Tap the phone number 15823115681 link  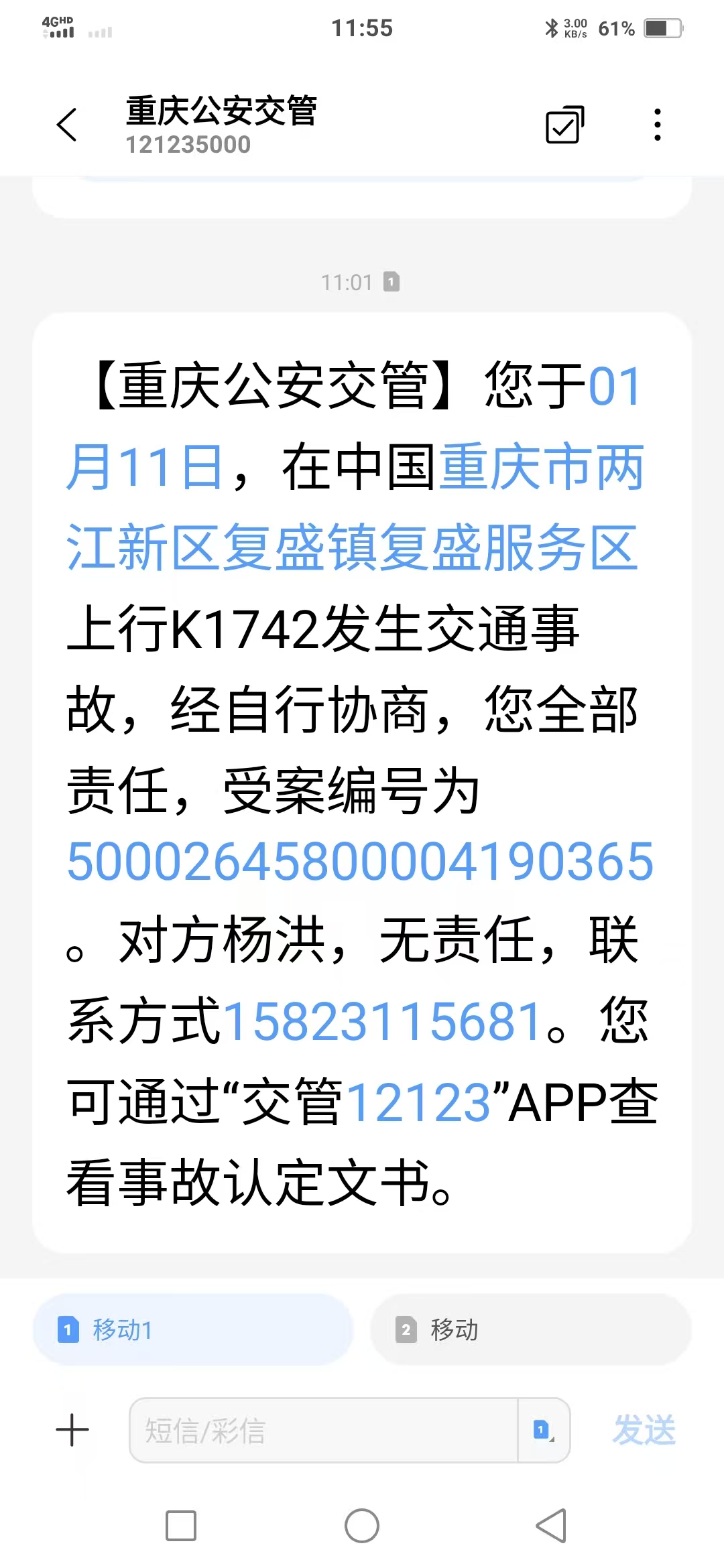[x=382, y=1022]
